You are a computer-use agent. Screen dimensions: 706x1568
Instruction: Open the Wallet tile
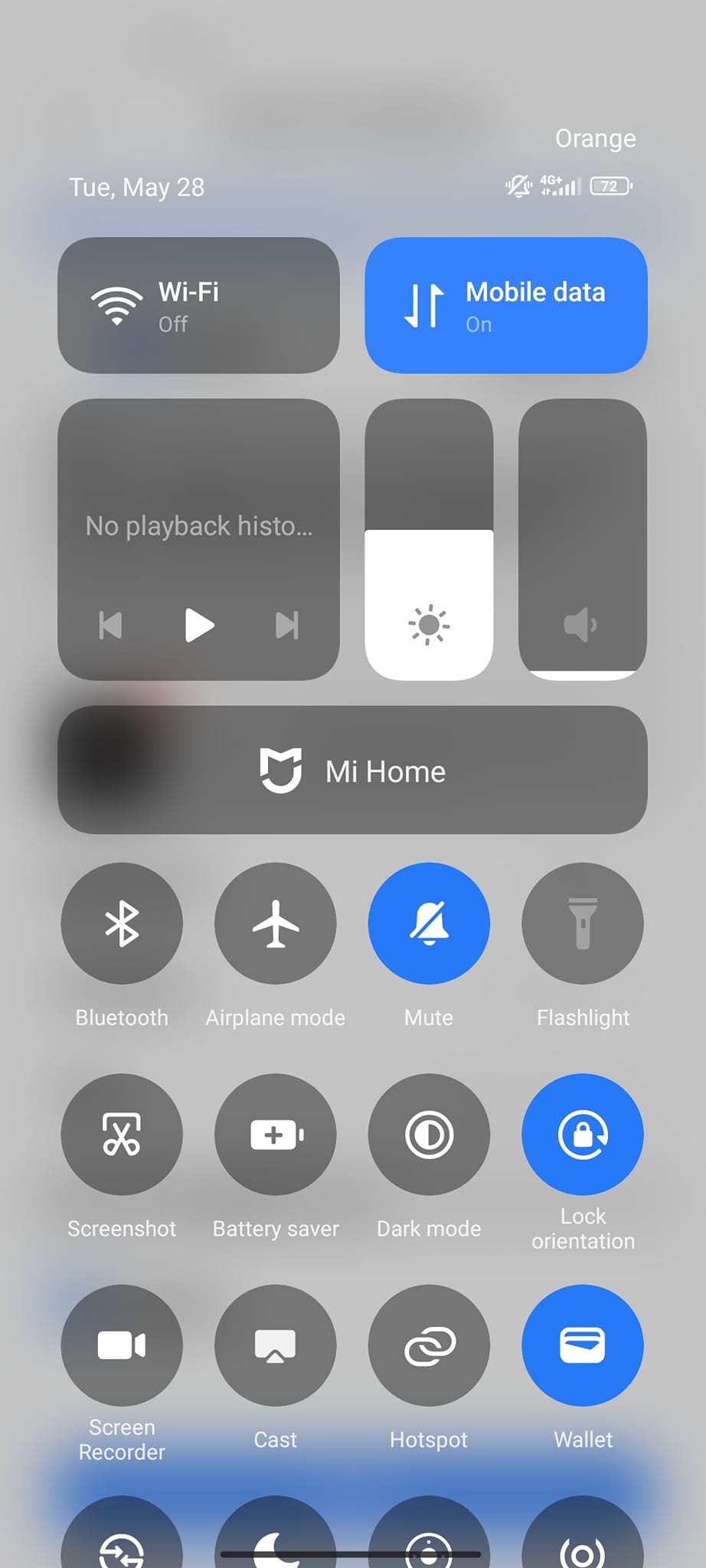point(583,1345)
